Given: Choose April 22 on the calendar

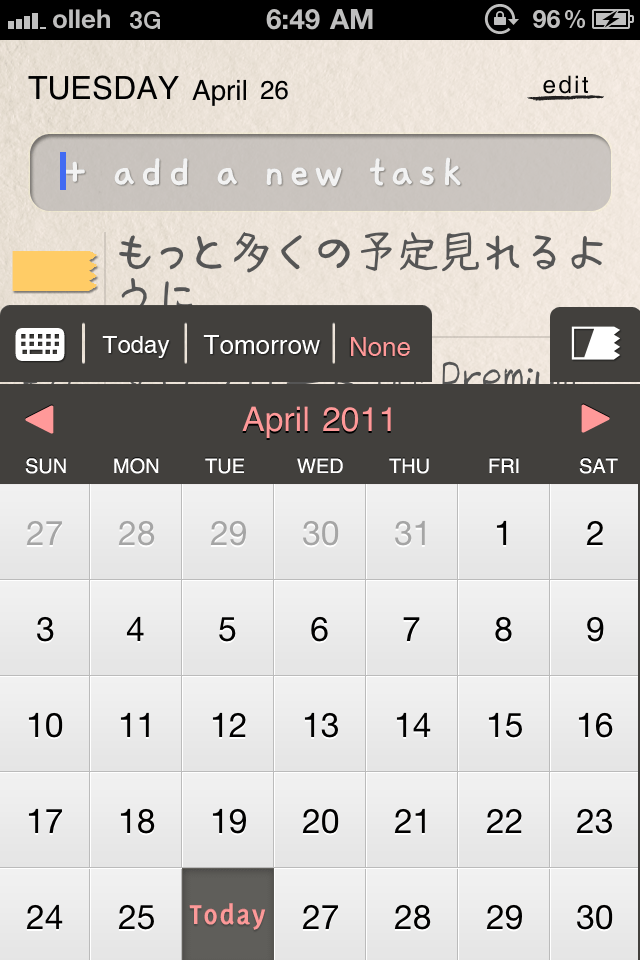Looking at the screenshot, I should tap(503, 821).
